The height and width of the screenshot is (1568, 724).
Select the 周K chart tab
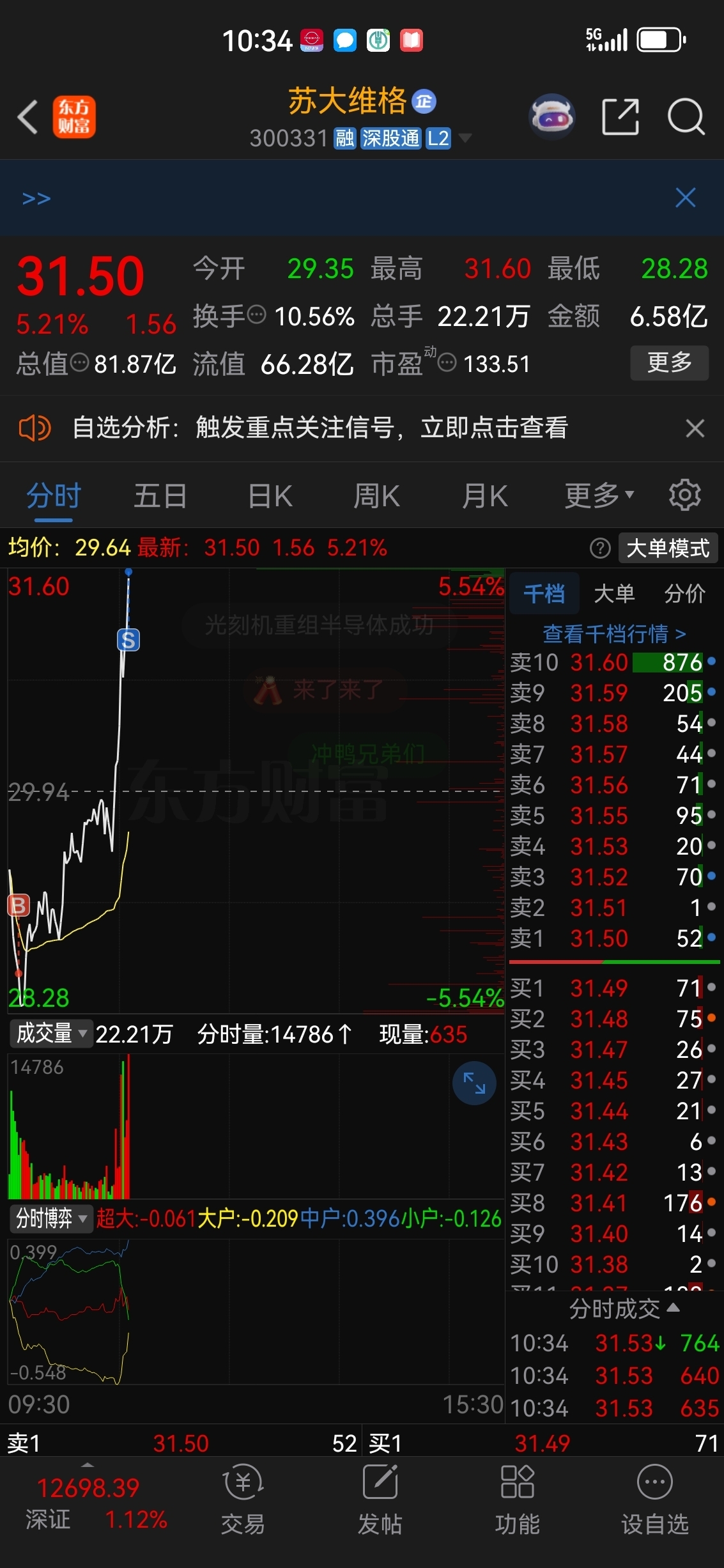tap(377, 496)
